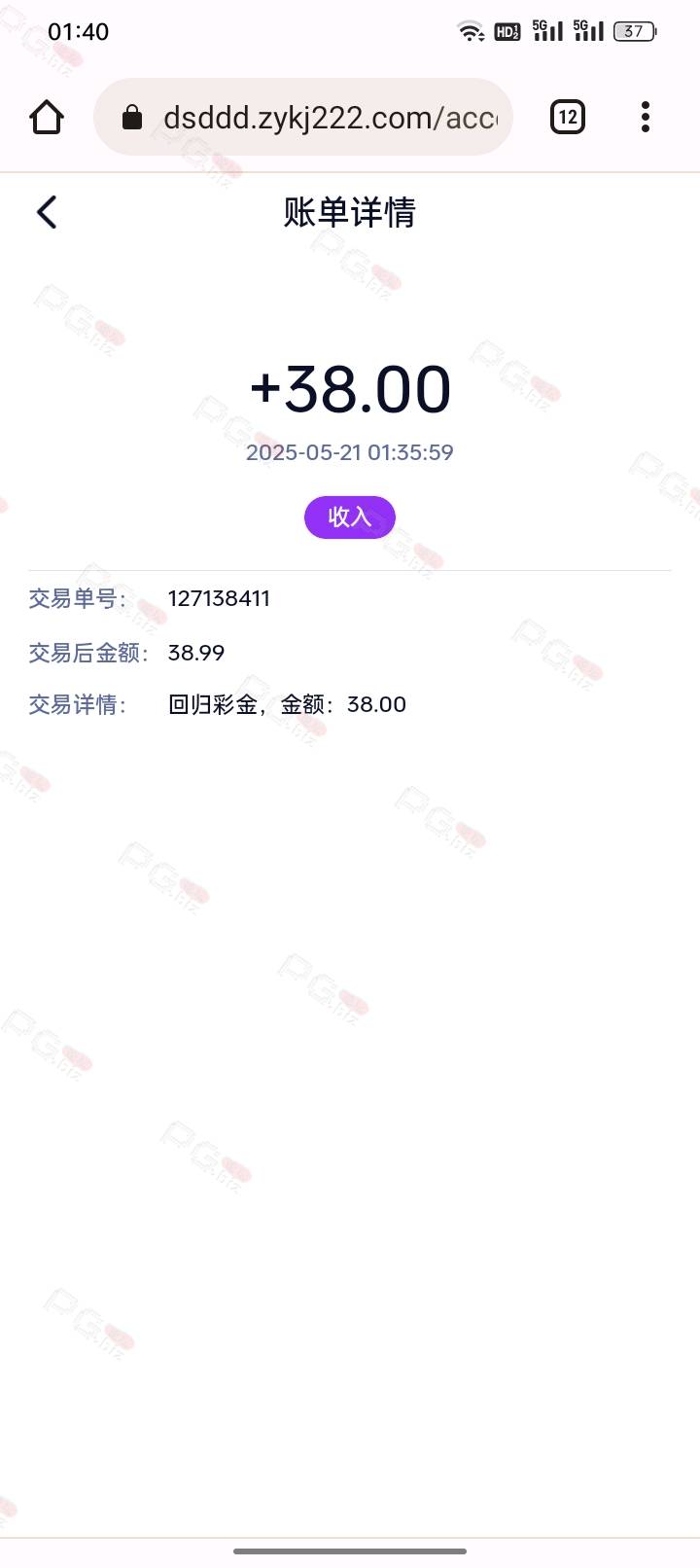Go back from the 账单详情 page
This screenshot has width=700, height=1568.
pos(47,212)
